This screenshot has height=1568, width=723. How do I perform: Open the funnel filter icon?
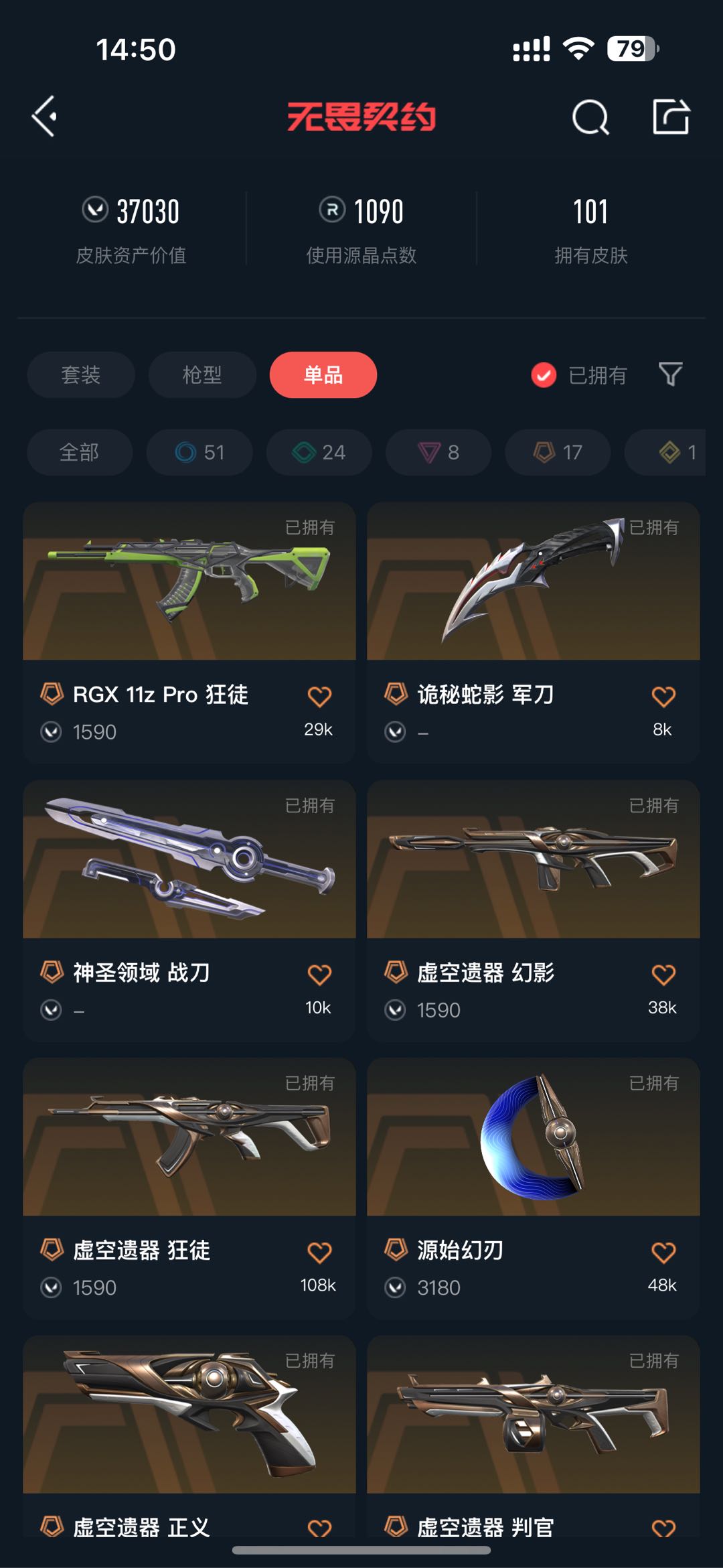tap(670, 374)
